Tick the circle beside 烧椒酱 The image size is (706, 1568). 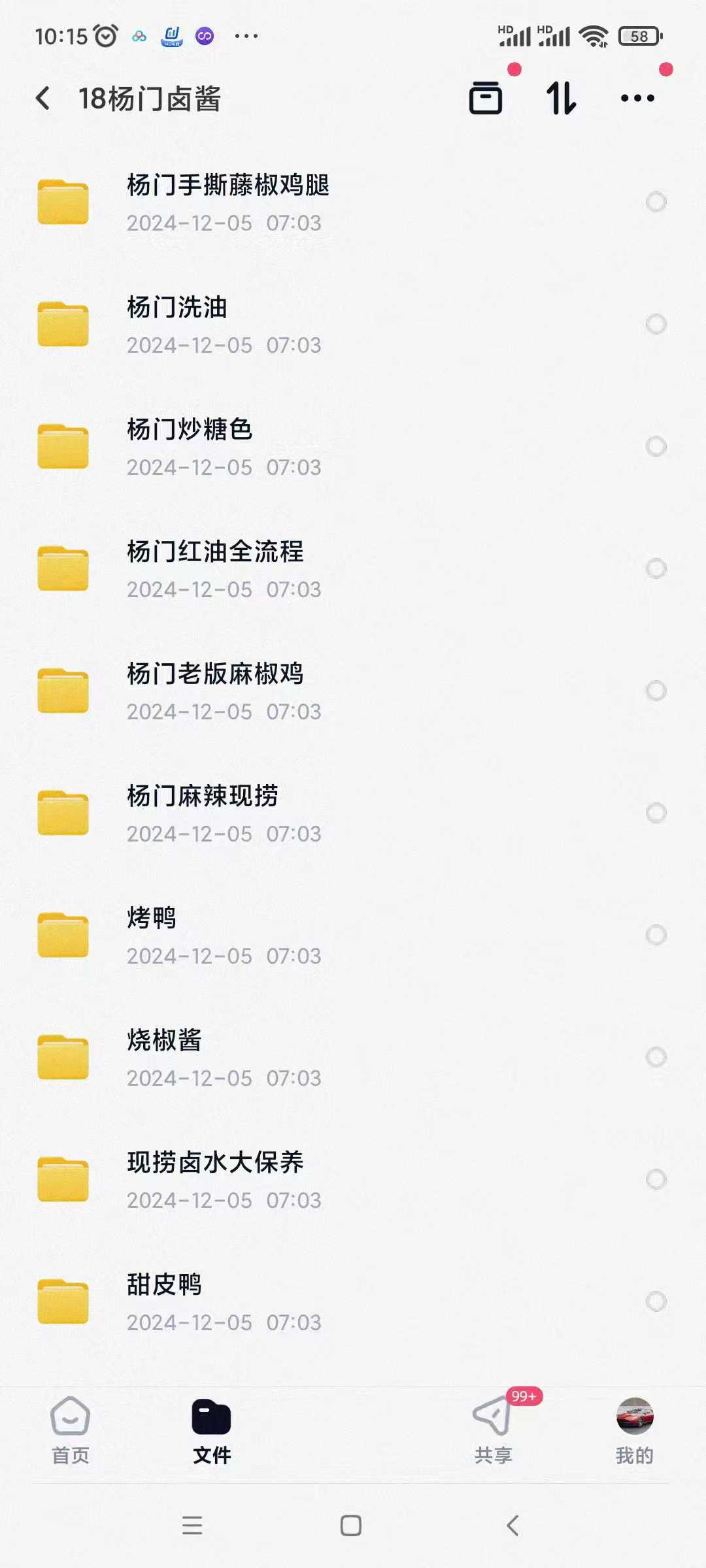point(656,1057)
